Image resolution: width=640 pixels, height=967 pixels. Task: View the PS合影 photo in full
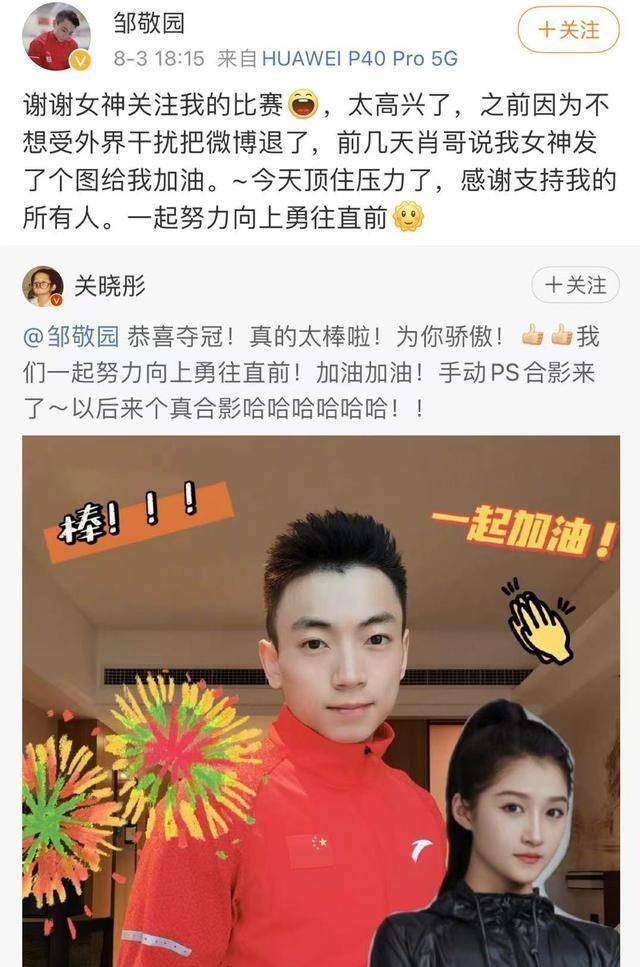[x=320, y=700]
